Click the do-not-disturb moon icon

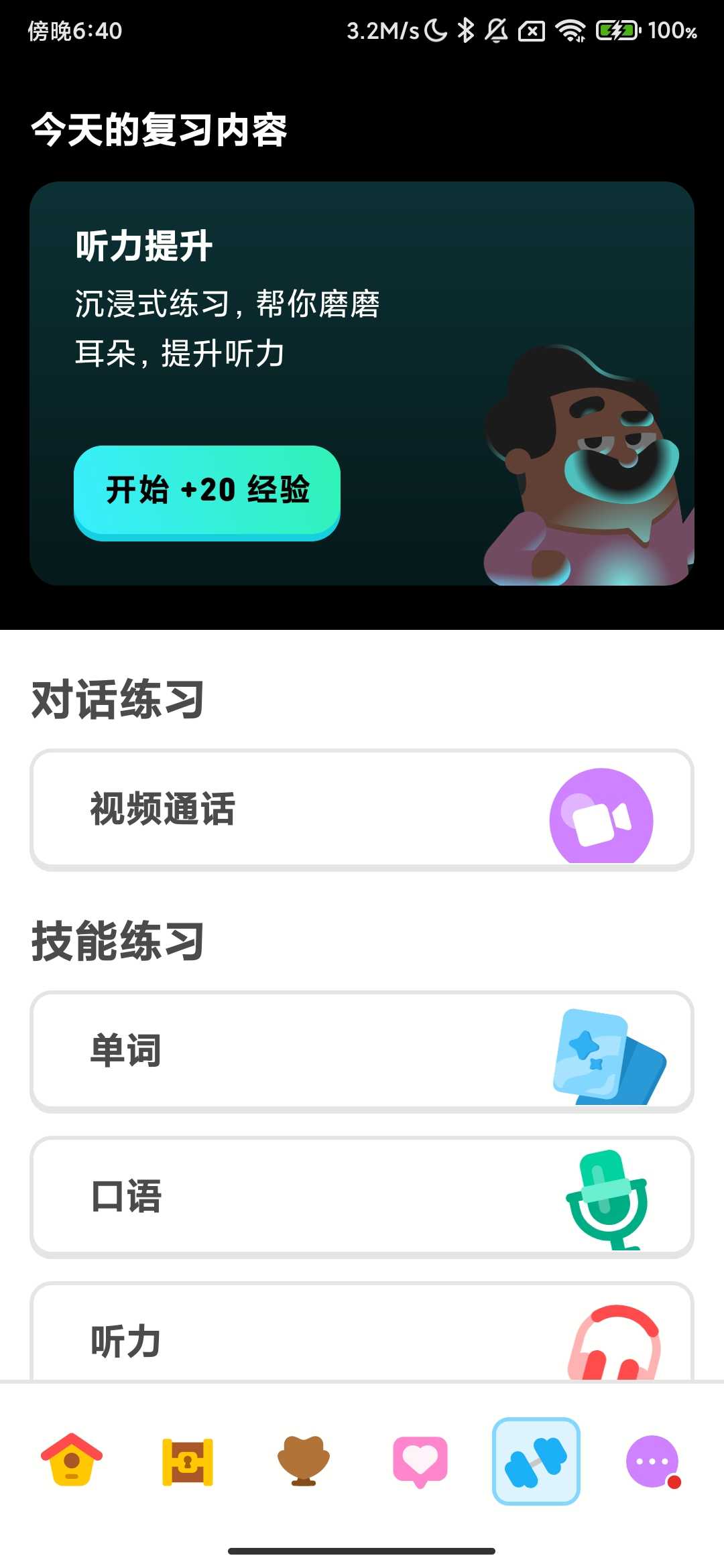coord(434,29)
